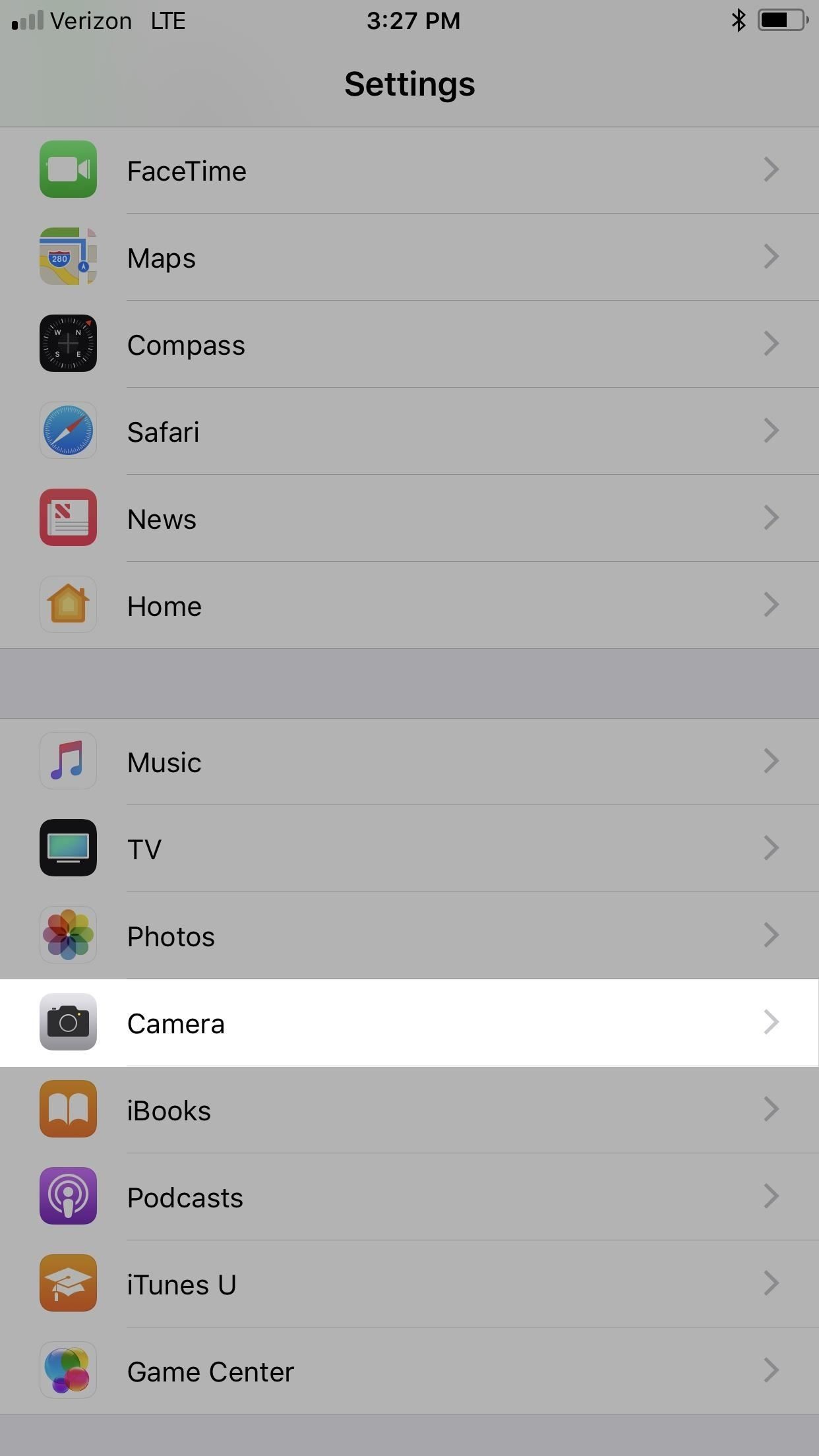Select the Photos flower icon

[x=68, y=935]
